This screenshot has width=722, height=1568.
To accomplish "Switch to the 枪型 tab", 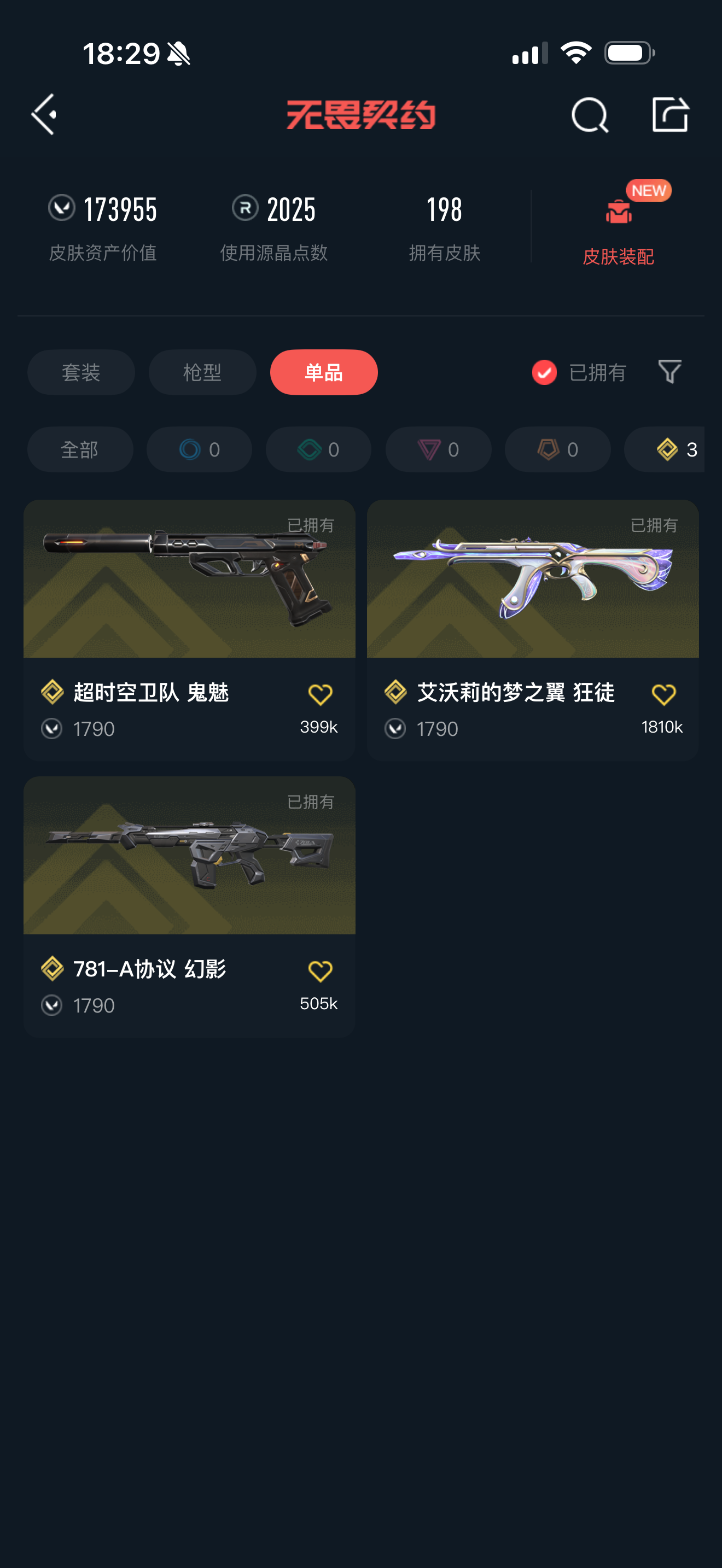I will click(202, 372).
